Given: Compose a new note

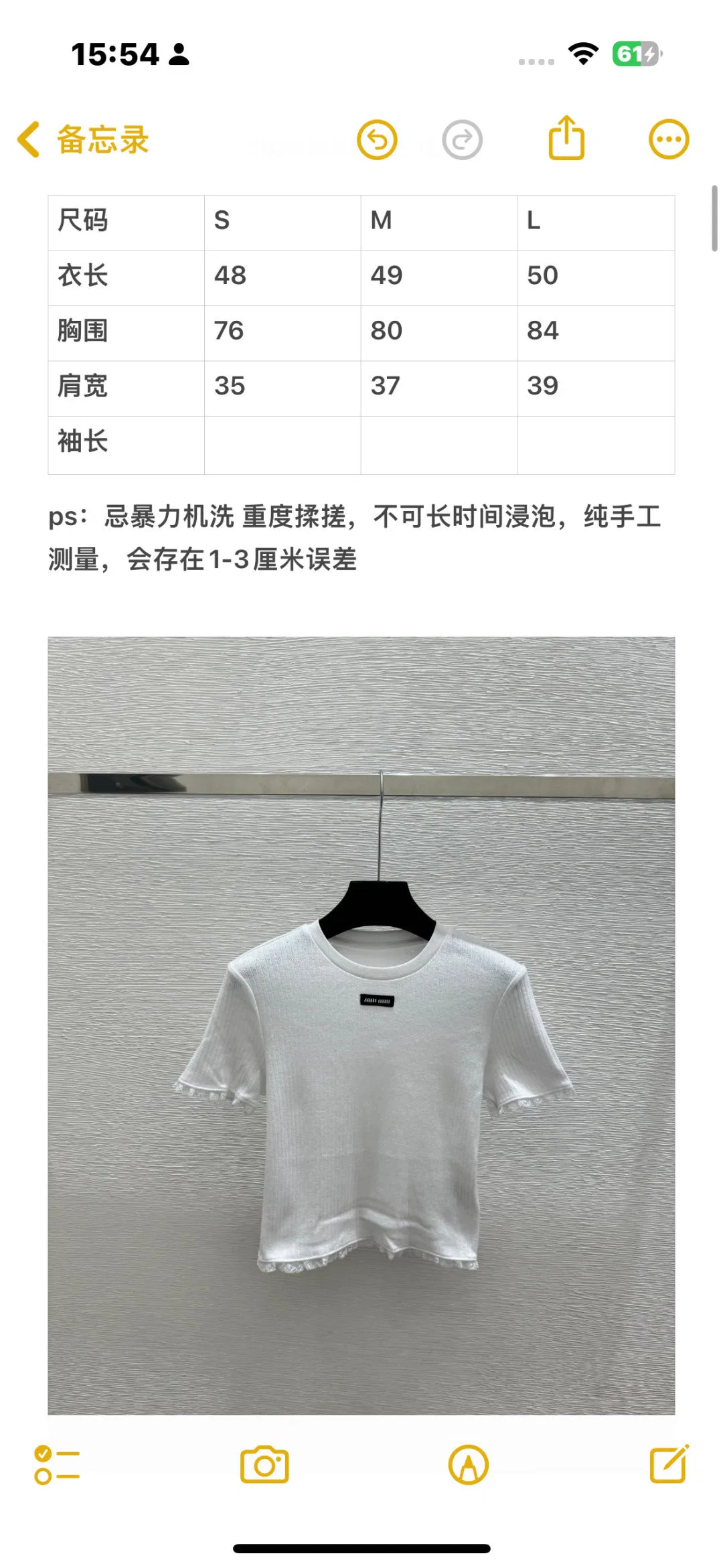Looking at the screenshot, I should [x=669, y=1464].
